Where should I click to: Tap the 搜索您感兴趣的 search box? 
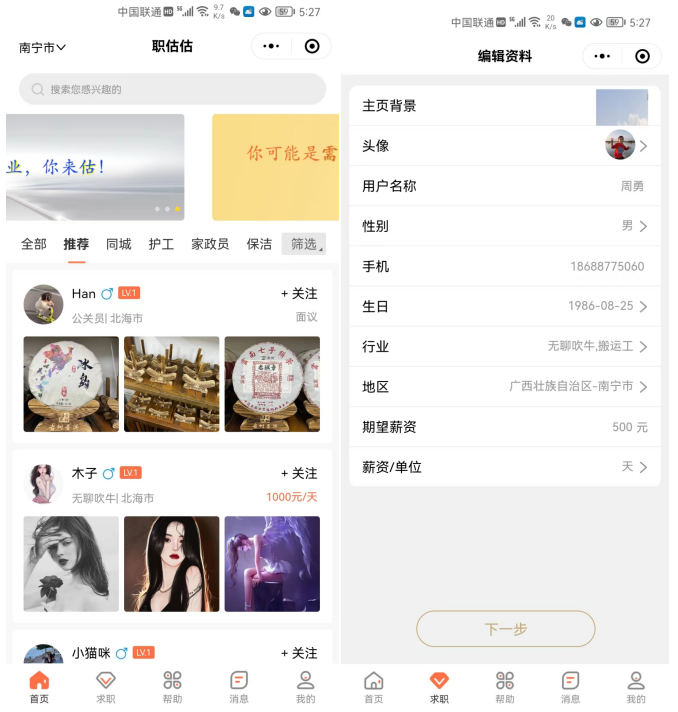[172, 89]
